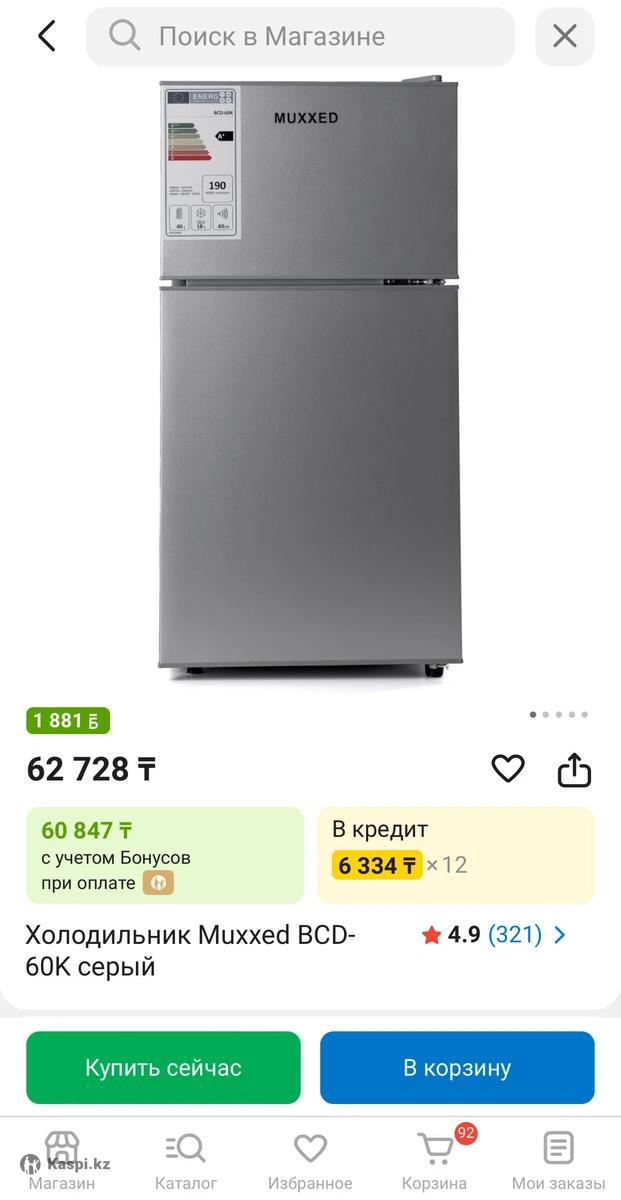The height and width of the screenshot is (1200, 621).
Task: Go to the Избранное tab
Action: pyautogui.click(x=310, y=1160)
